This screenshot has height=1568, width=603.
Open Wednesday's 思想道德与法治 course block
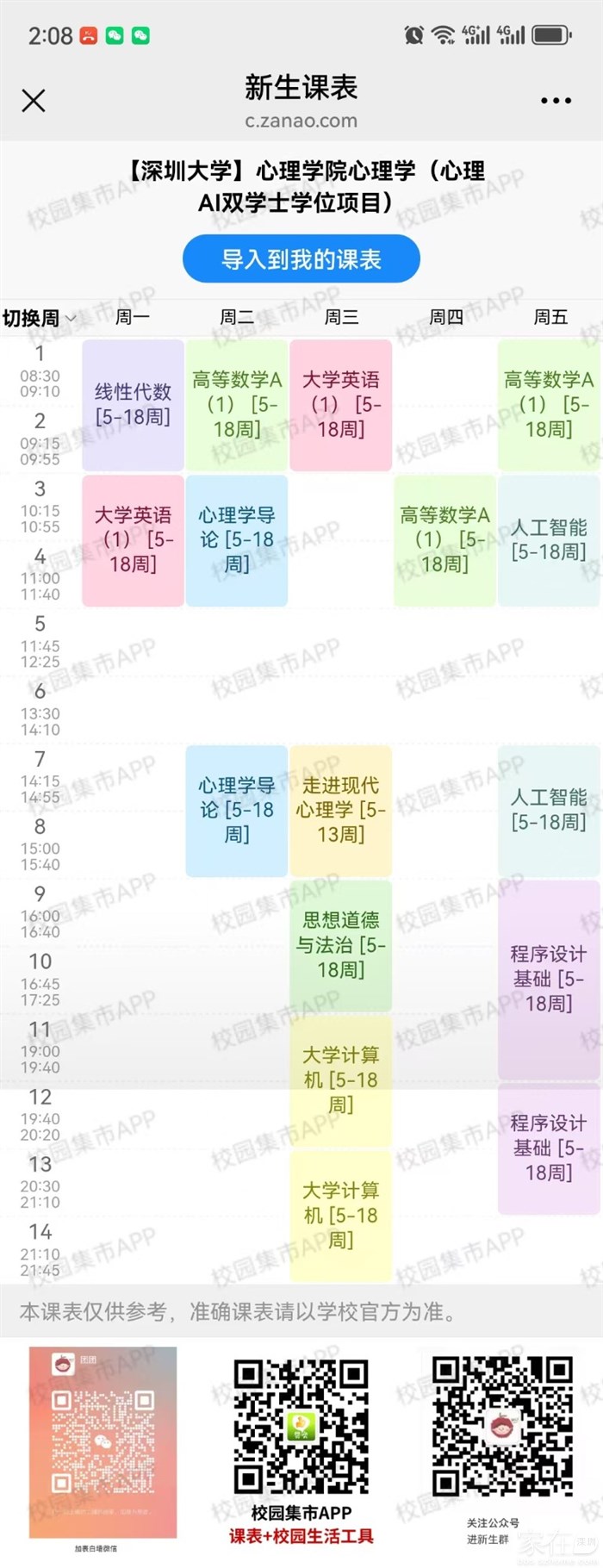pyautogui.click(x=341, y=945)
